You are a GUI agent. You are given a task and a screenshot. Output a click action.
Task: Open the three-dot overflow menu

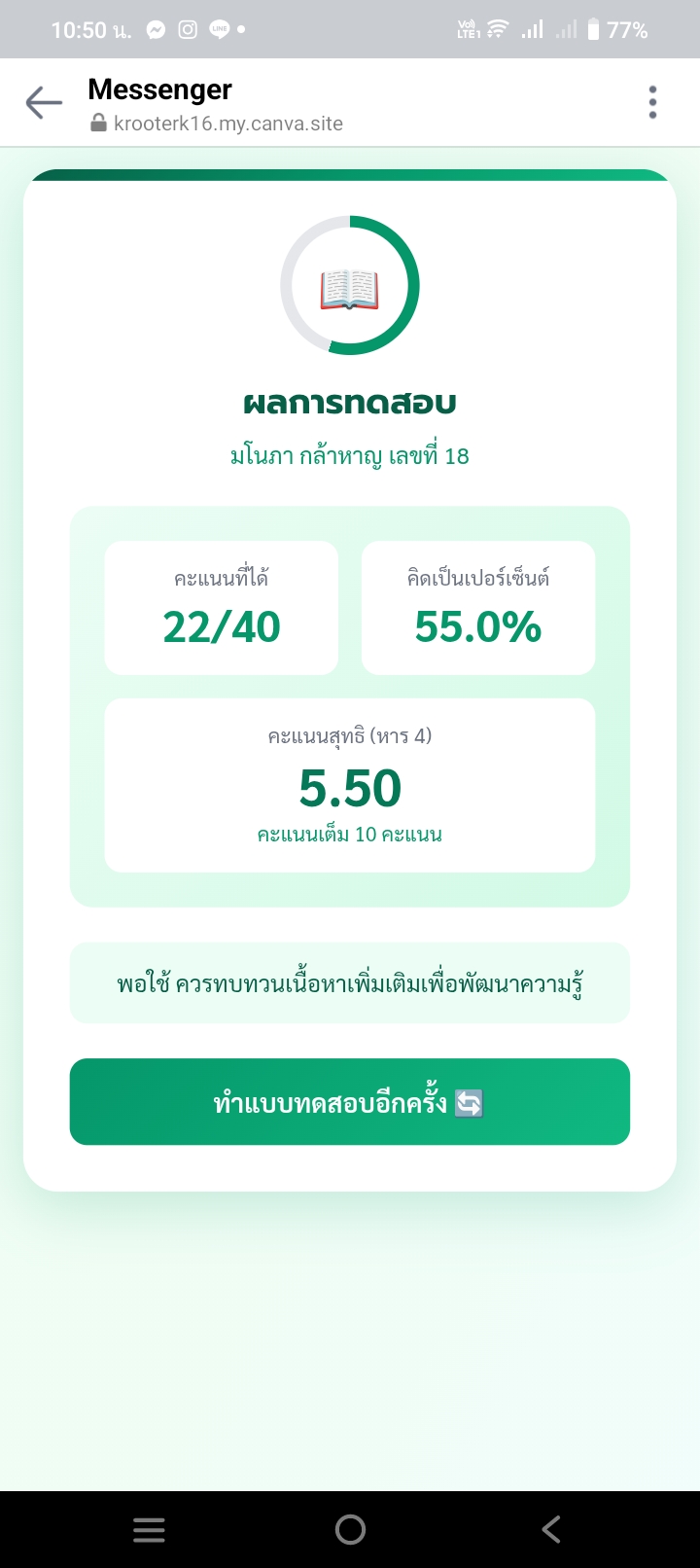click(652, 102)
